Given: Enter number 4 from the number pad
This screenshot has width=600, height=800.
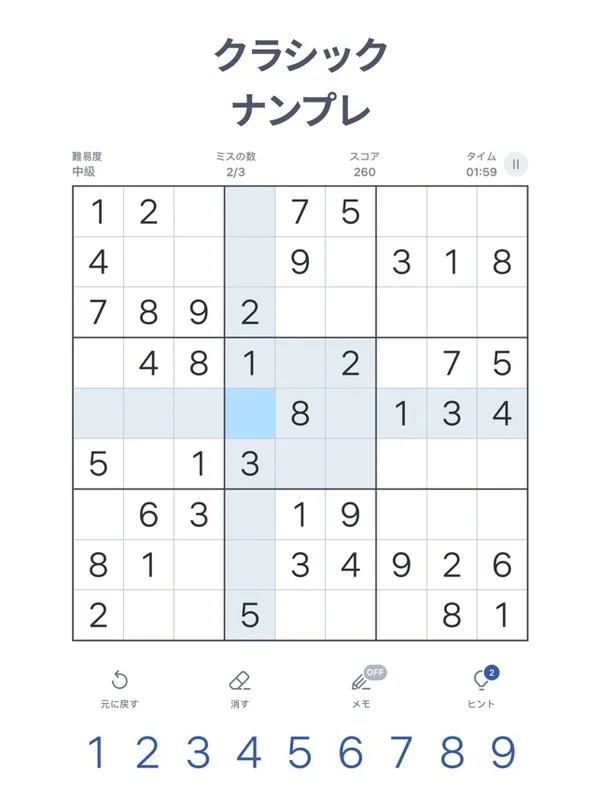Looking at the screenshot, I should (x=249, y=753).
